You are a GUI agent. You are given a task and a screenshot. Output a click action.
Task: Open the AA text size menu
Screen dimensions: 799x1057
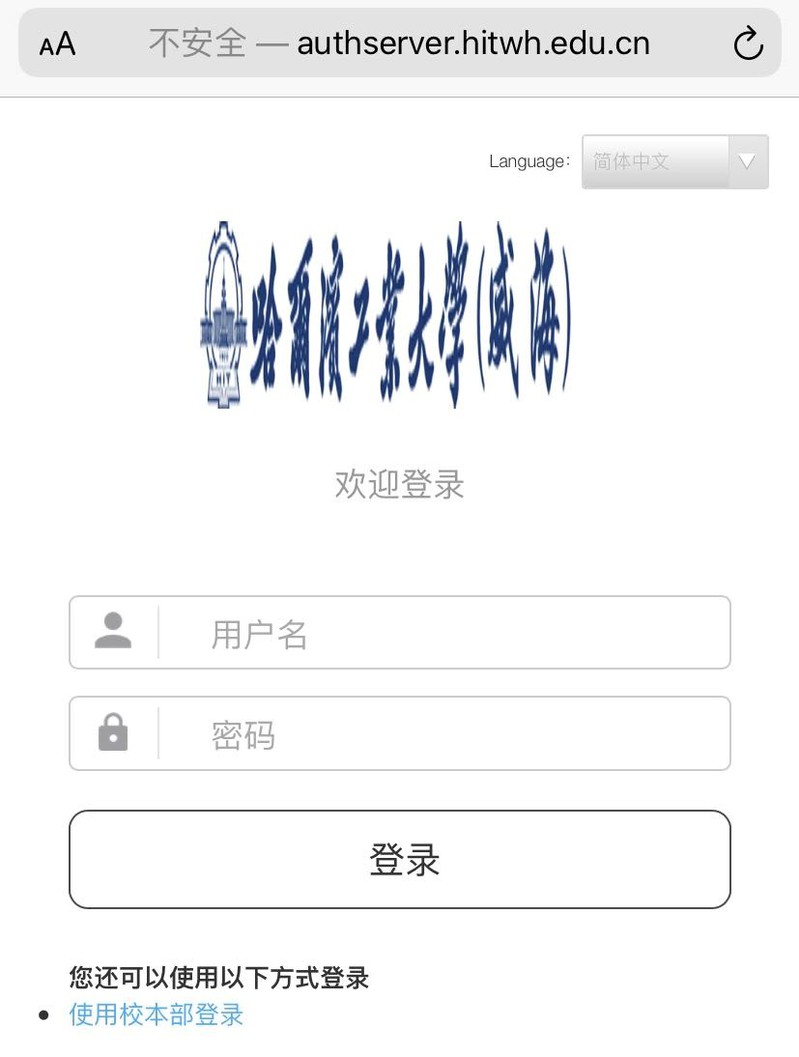(x=57, y=44)
